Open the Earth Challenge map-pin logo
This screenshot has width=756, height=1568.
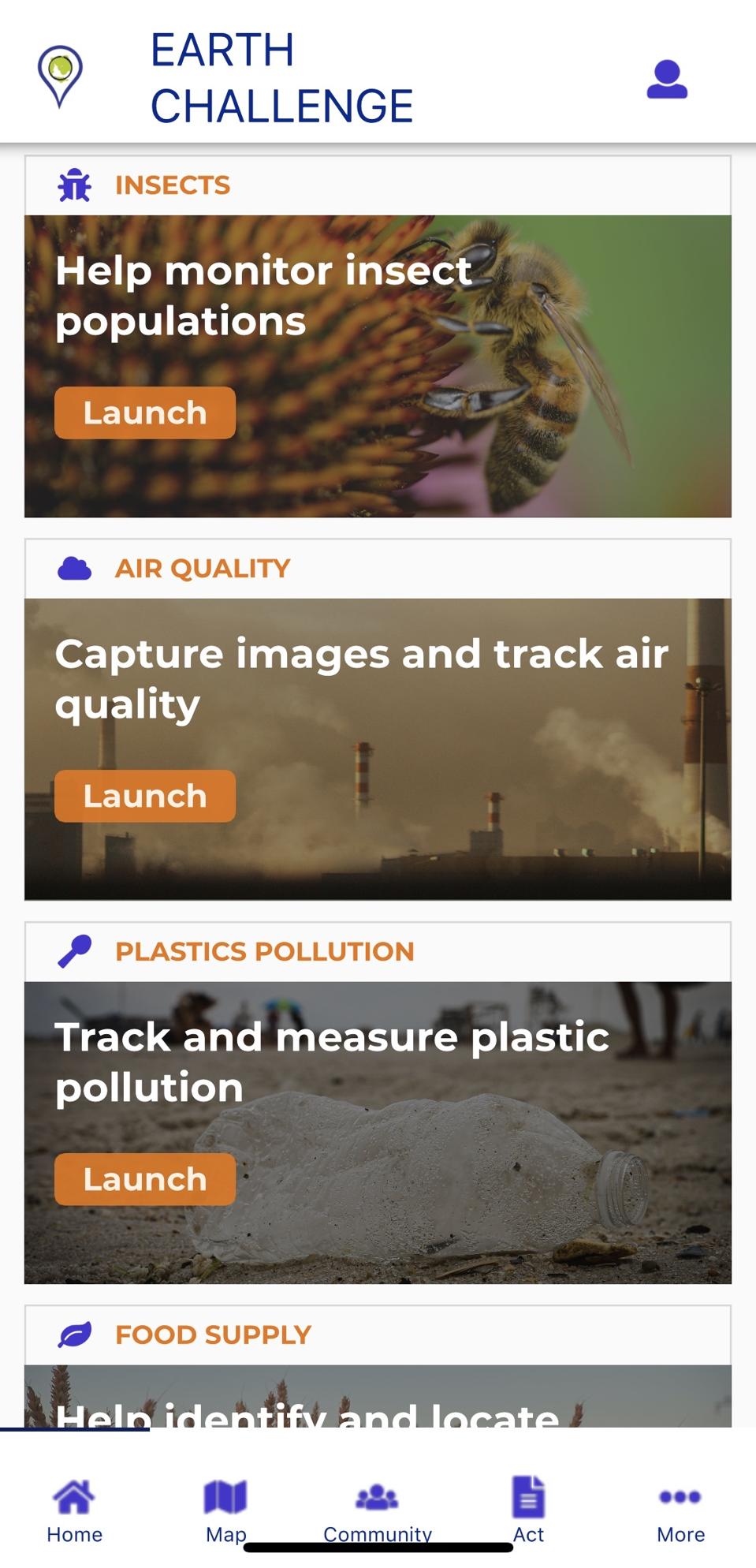(59, 77)
